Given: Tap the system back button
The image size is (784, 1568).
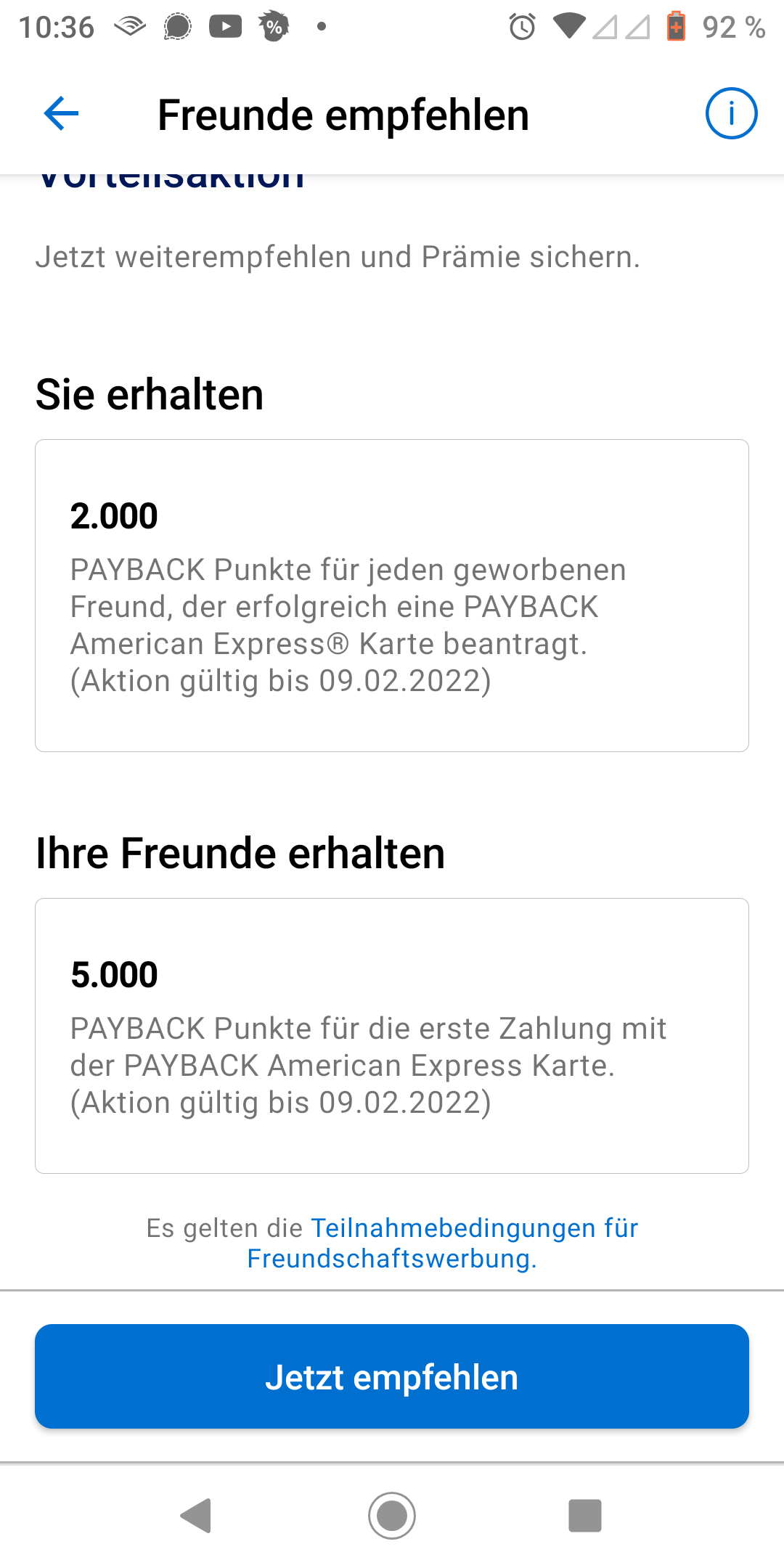Looking at the screenshot, I should [x=196, y=1516].
